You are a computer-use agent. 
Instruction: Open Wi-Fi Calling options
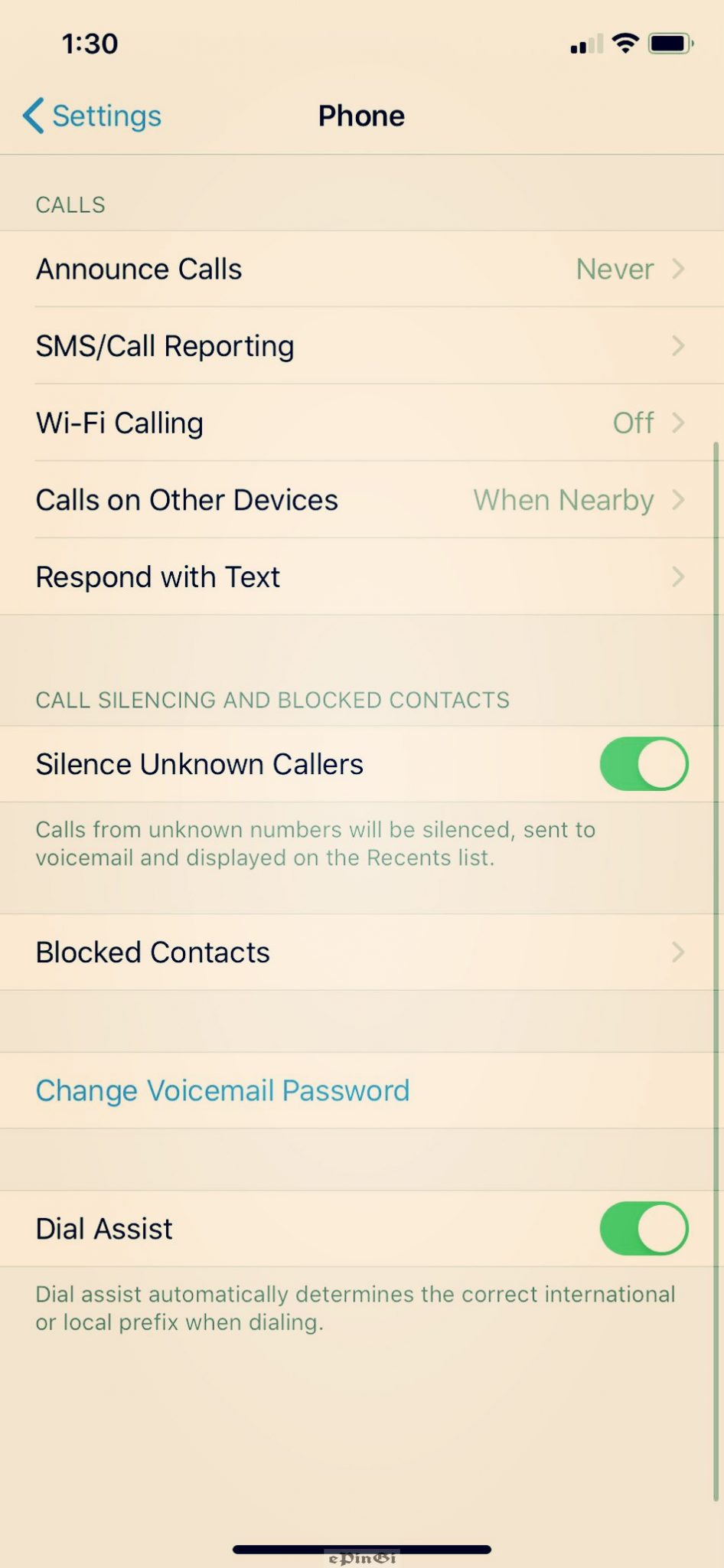[361, 423]
